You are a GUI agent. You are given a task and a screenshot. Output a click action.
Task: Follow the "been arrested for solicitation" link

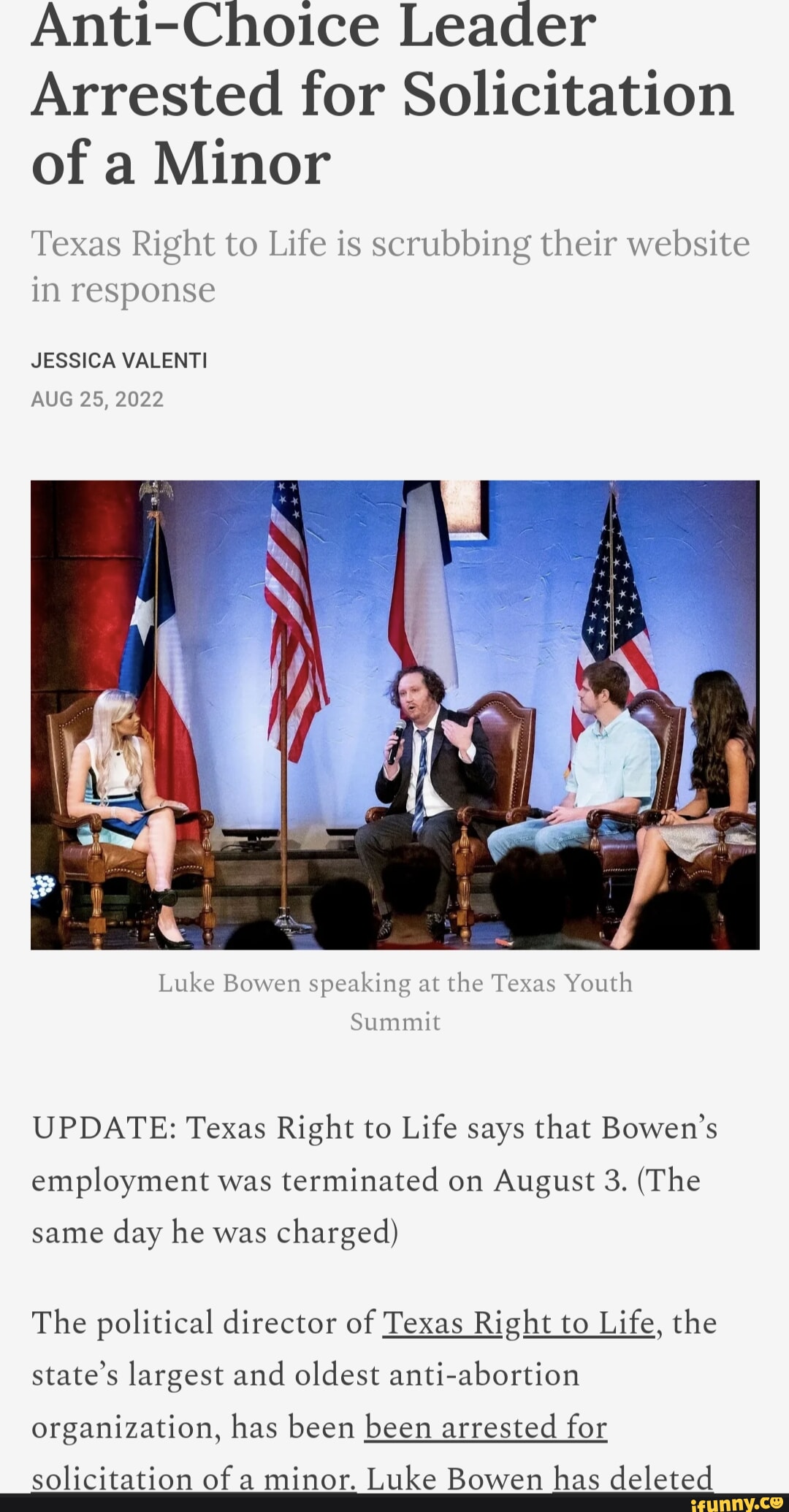(485, 1427)
